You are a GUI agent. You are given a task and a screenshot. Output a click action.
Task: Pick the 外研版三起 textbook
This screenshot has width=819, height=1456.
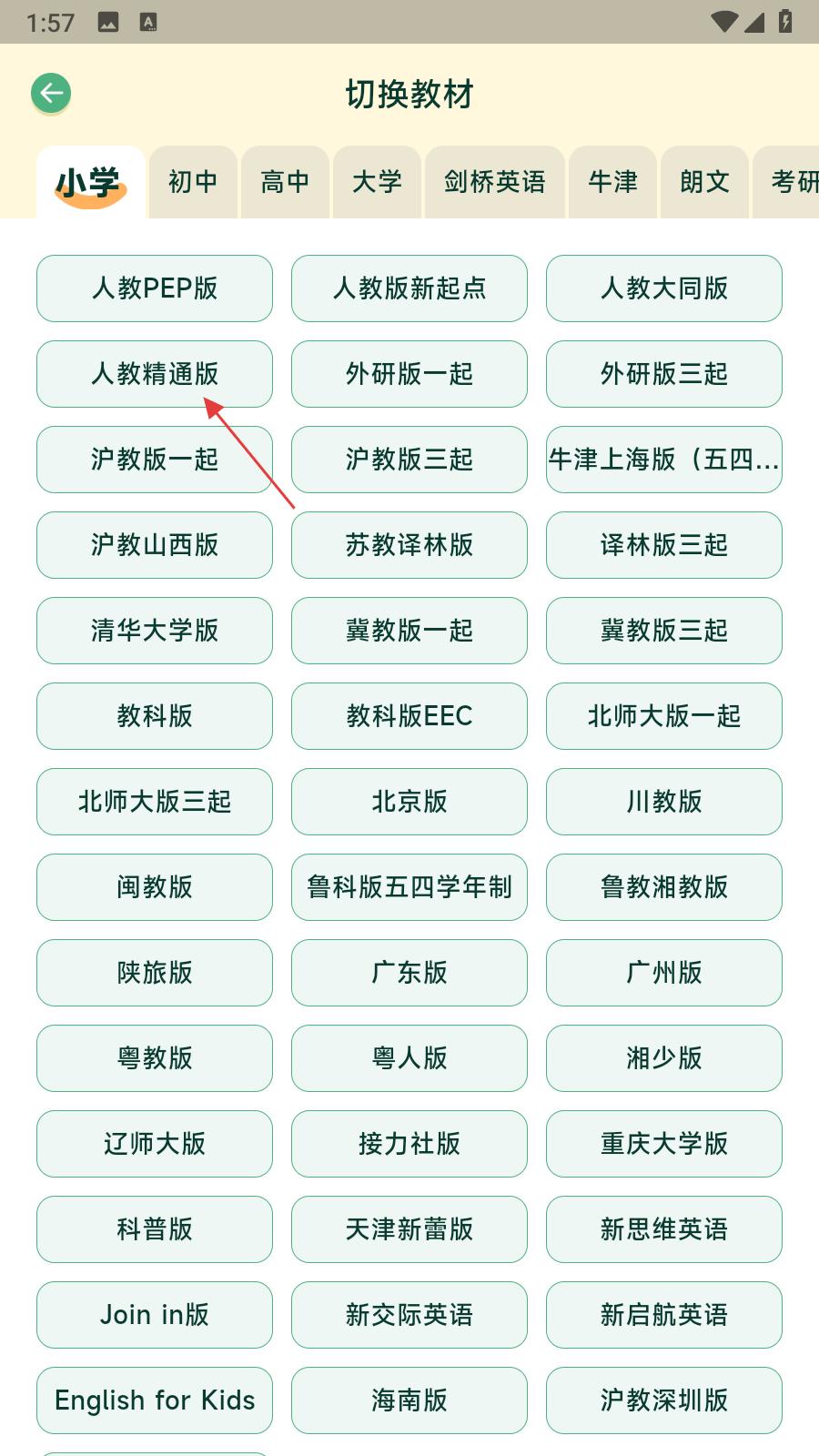tap(664, 374)
